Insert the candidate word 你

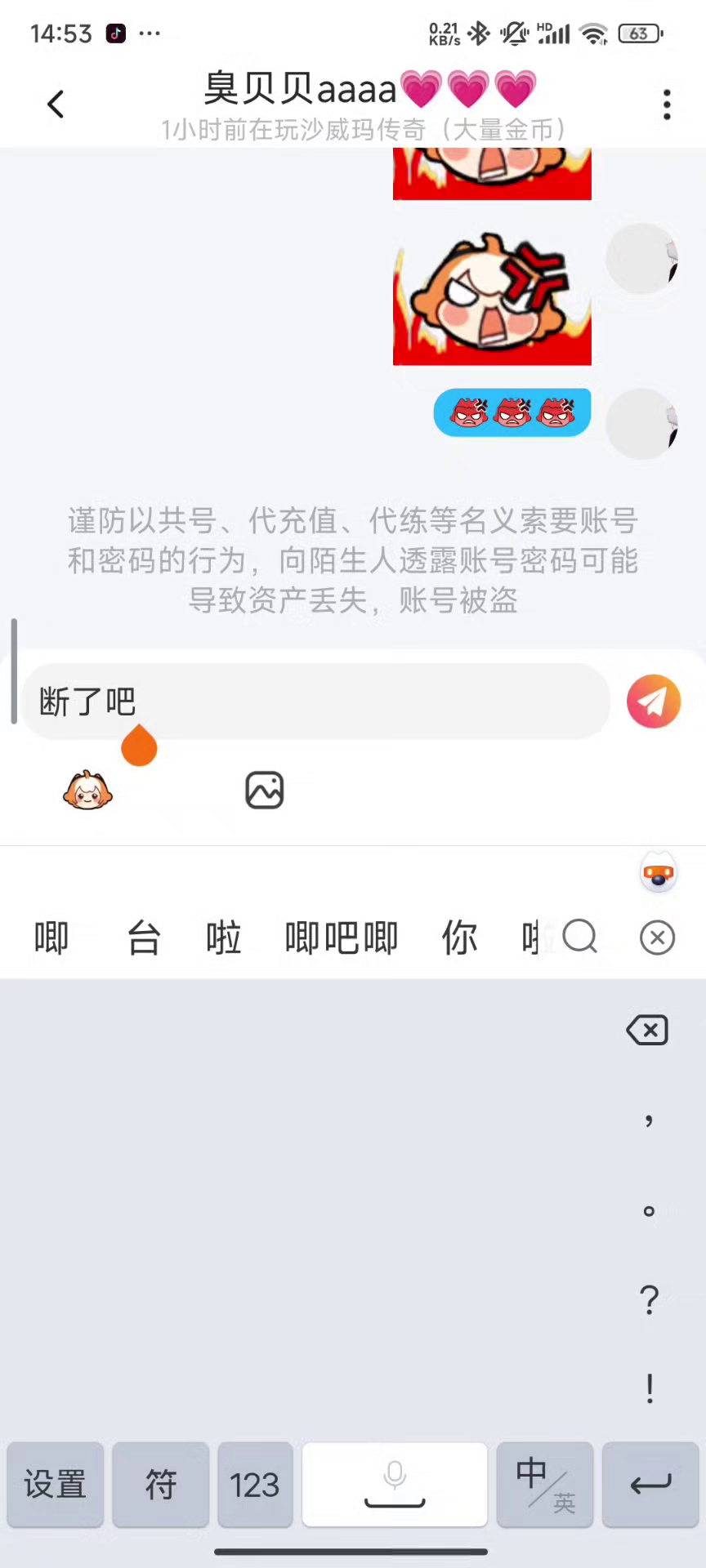point(459,938)
